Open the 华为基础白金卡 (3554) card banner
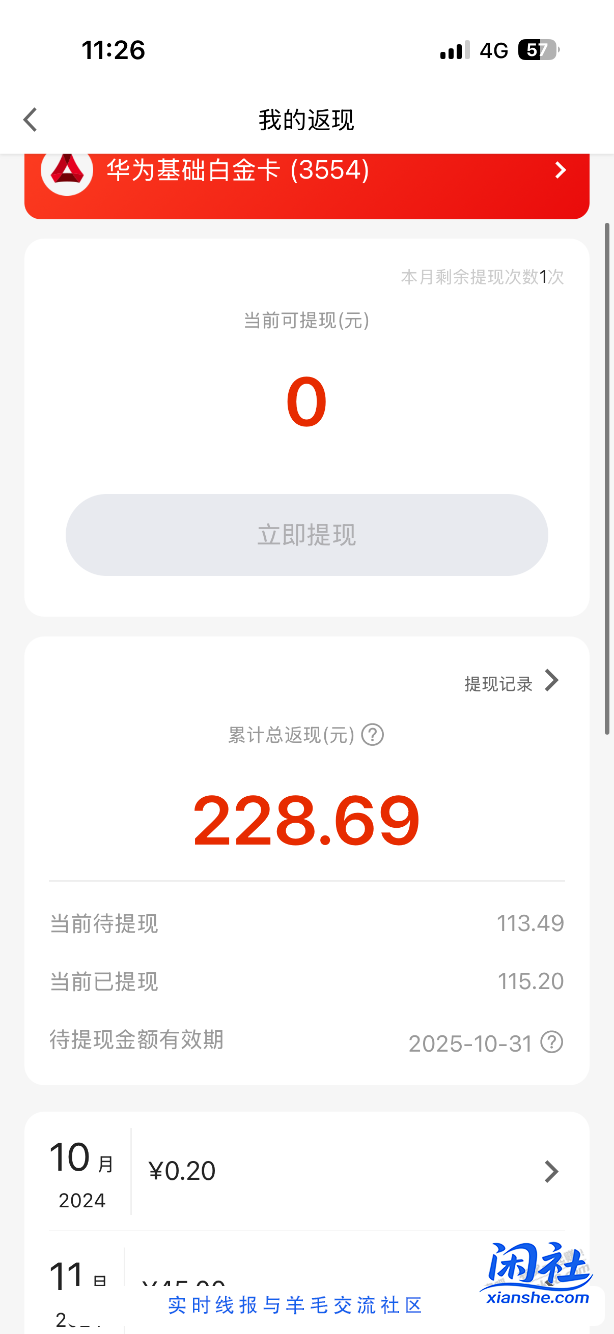 click(x=306, y=172)
